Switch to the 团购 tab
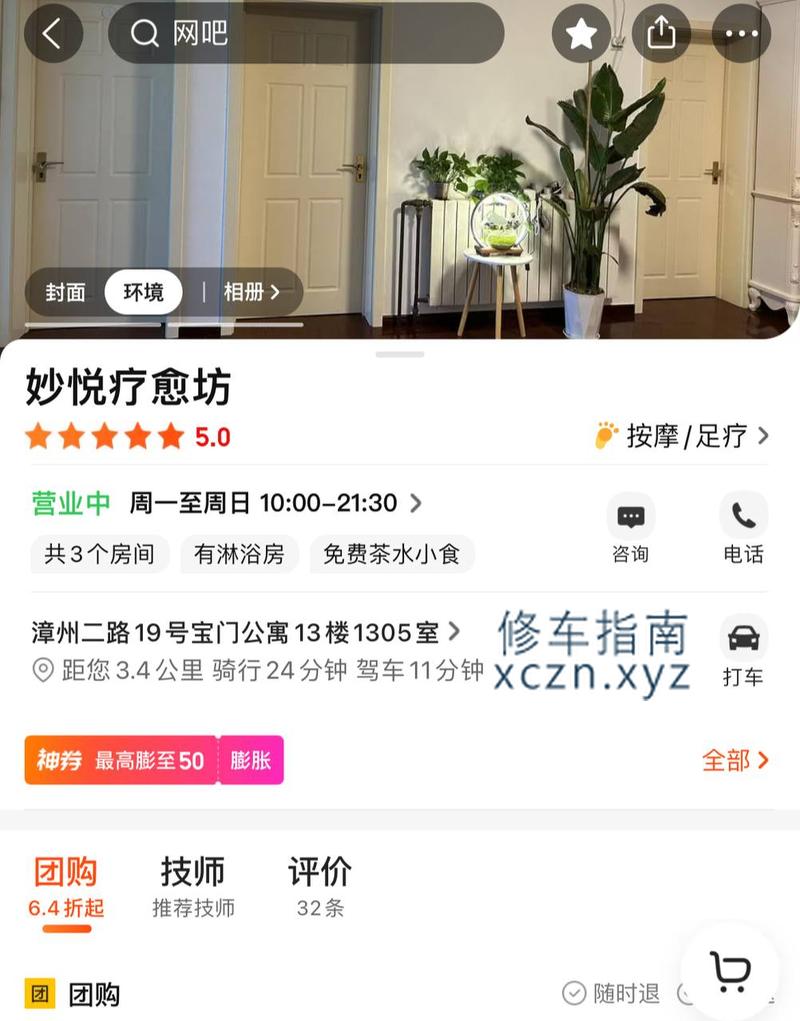800x1021 pixels. pos(66,885)
